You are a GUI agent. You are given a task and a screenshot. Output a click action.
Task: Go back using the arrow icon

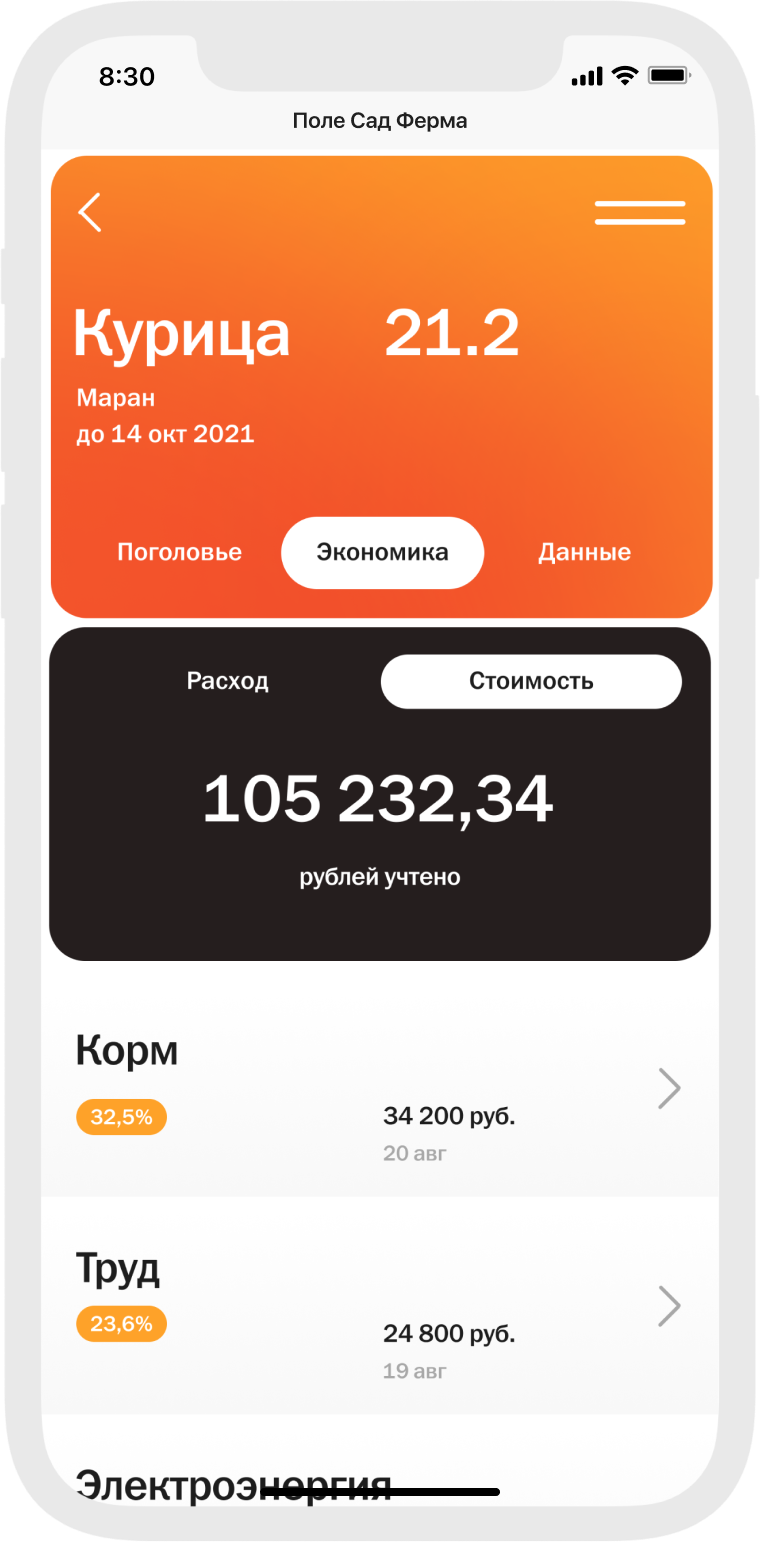[90, 212]
